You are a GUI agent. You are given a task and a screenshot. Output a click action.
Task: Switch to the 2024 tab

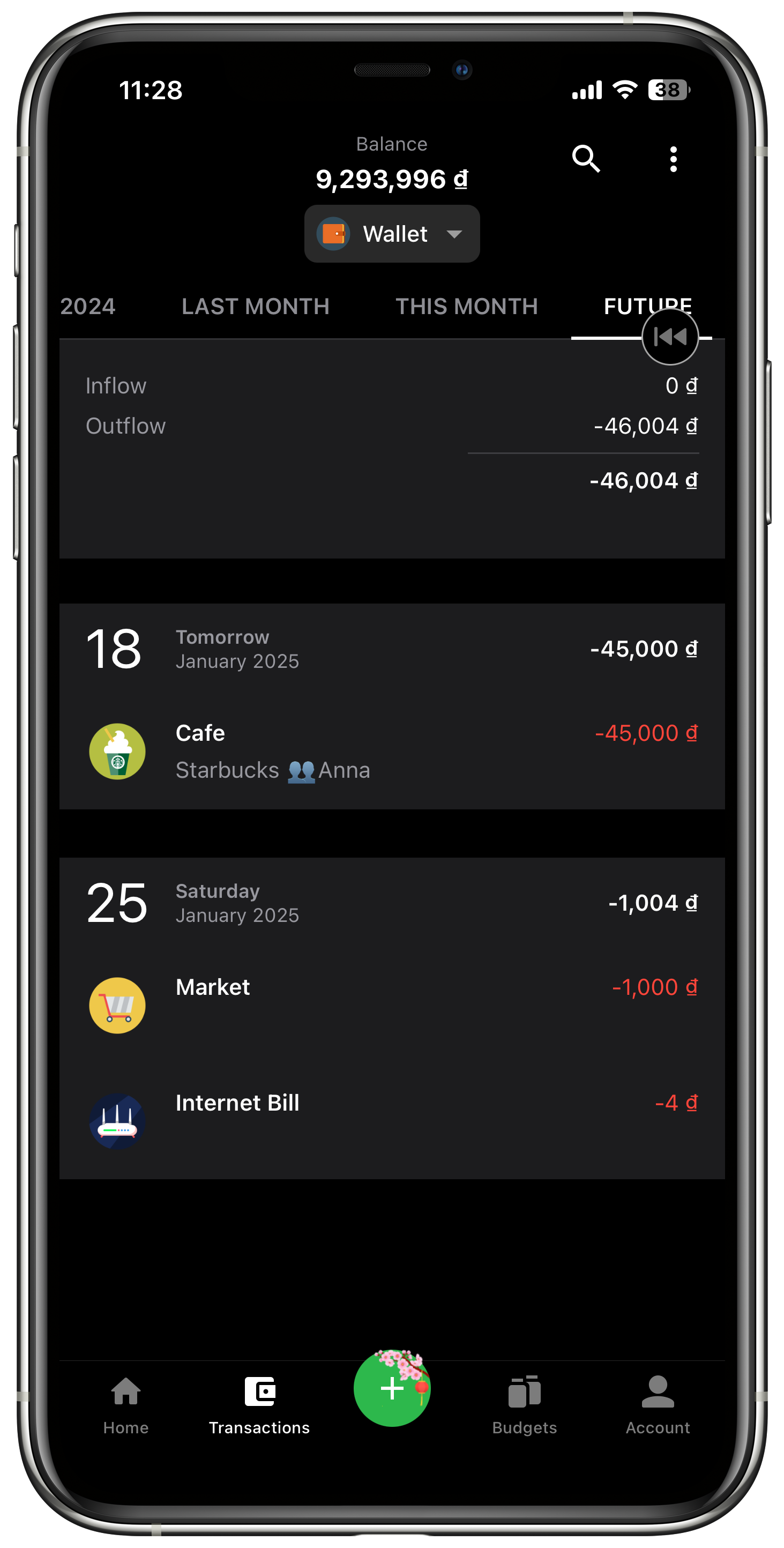(x=88, y=307)
